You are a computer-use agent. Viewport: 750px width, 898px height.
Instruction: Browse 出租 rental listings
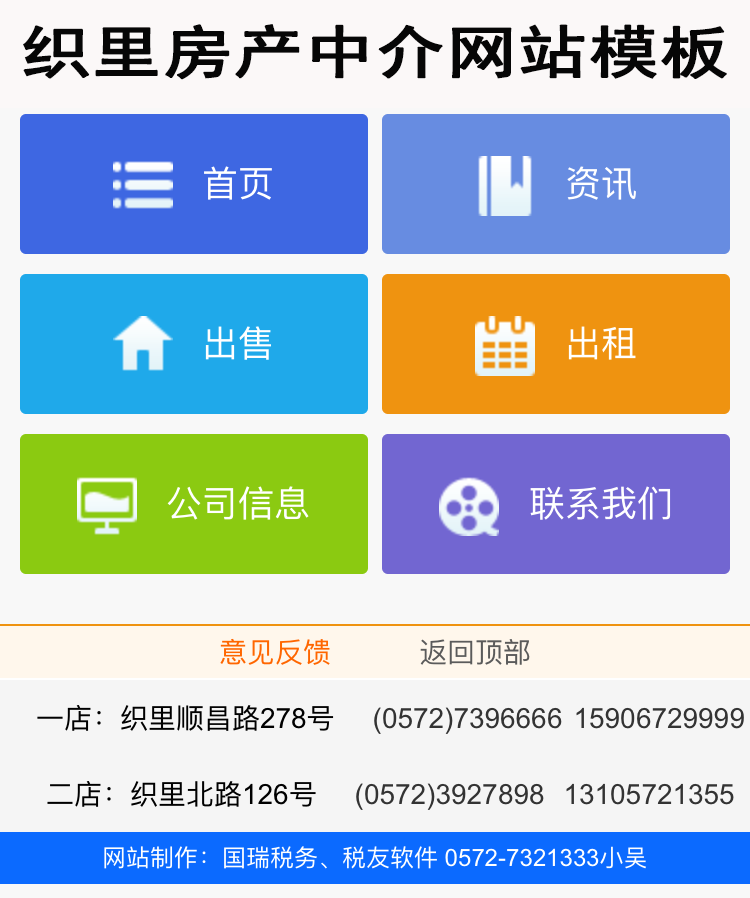pyautogui.click(x=556, y=344)
